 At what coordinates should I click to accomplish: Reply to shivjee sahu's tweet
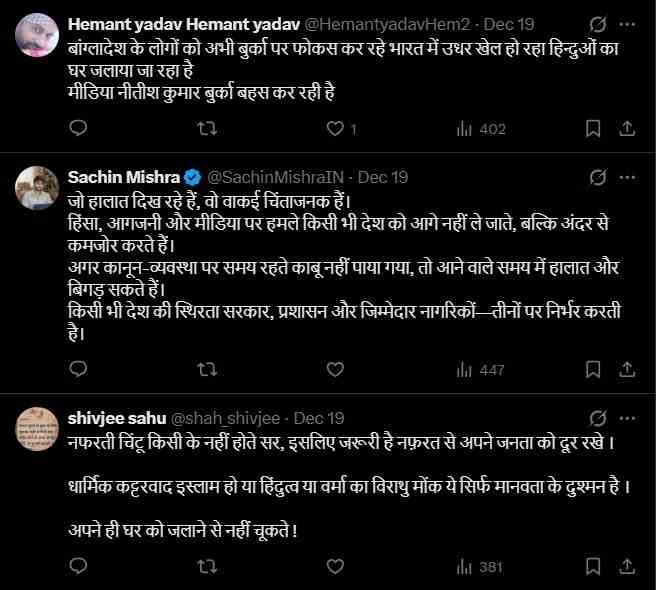(x=79, y=567)
